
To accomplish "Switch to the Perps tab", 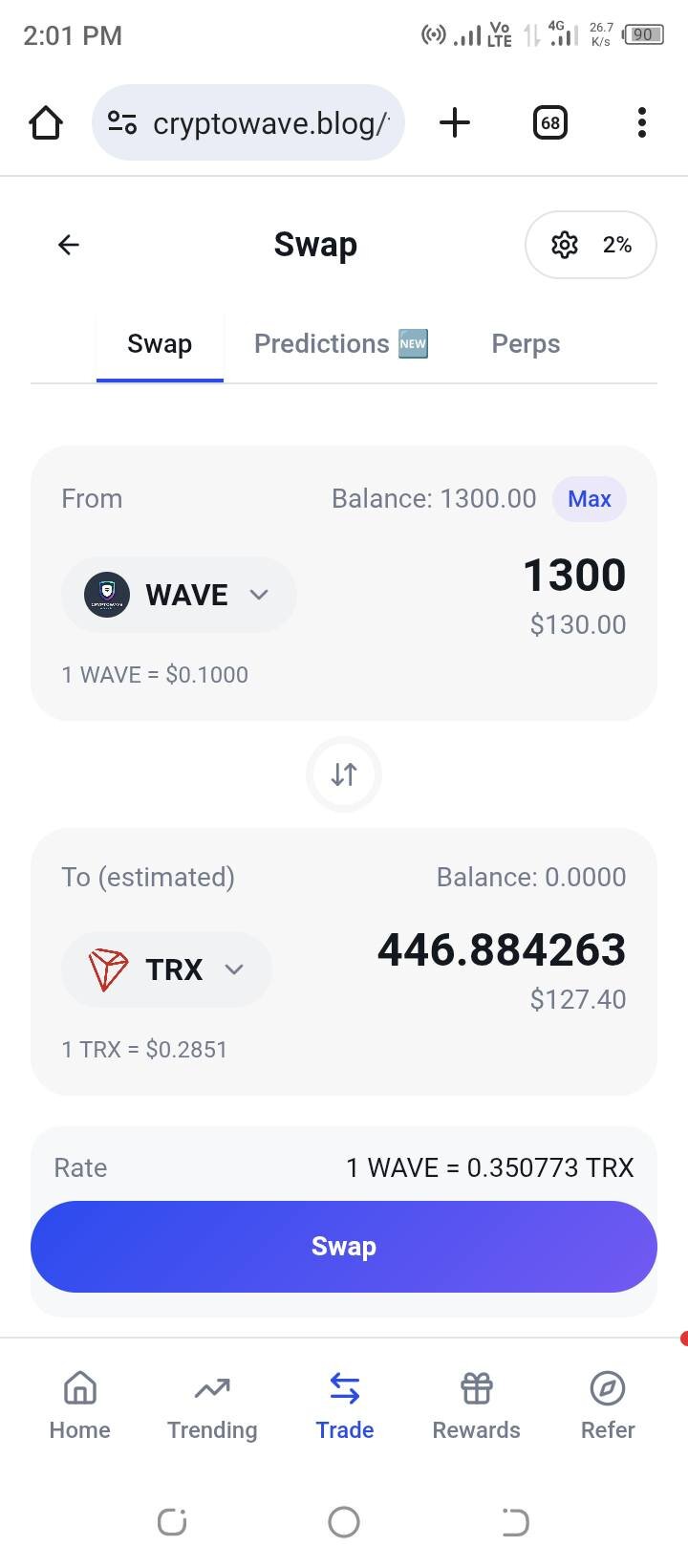I will click(526, 344).
